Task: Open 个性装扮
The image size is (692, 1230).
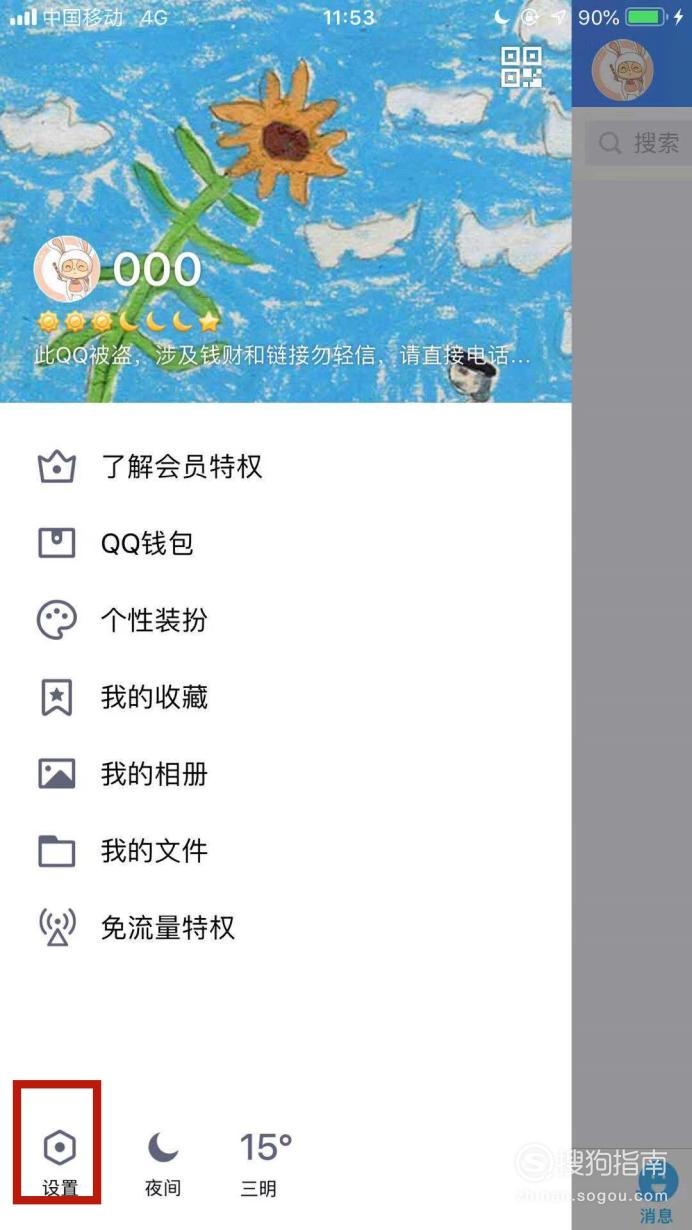Action: [x=286, y=621]
